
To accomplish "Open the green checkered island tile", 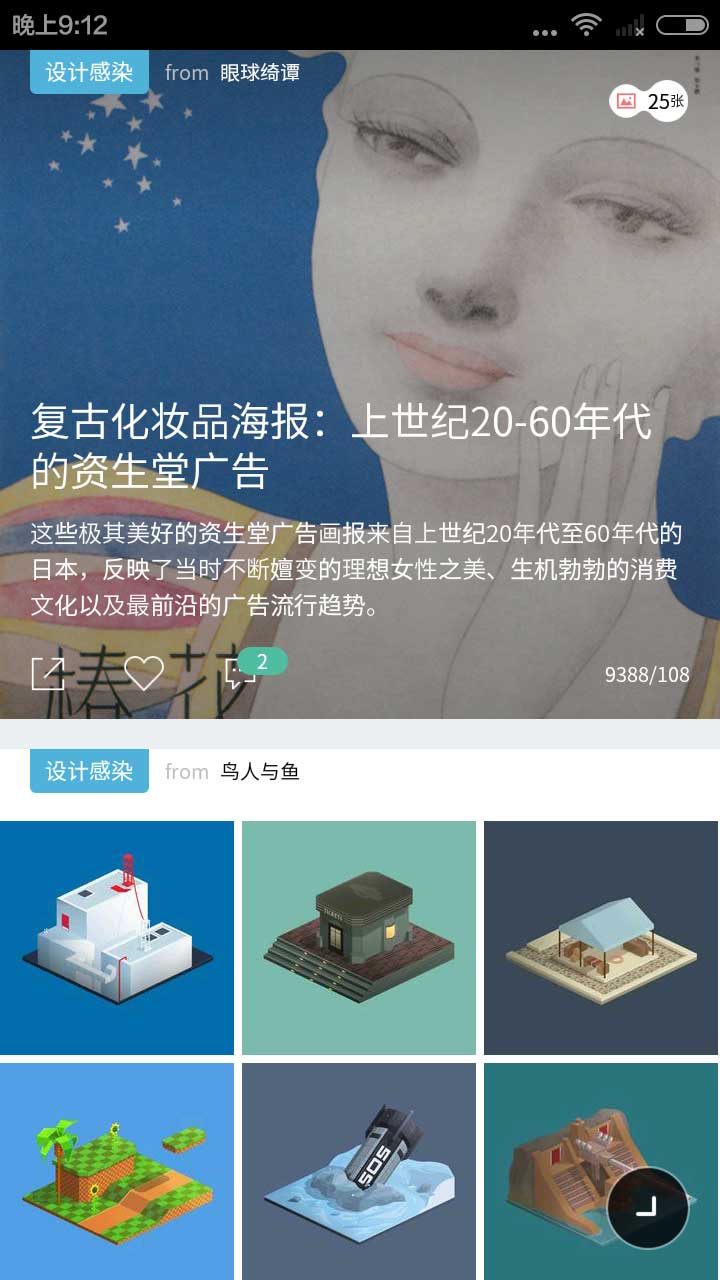I will [117, 1172].
